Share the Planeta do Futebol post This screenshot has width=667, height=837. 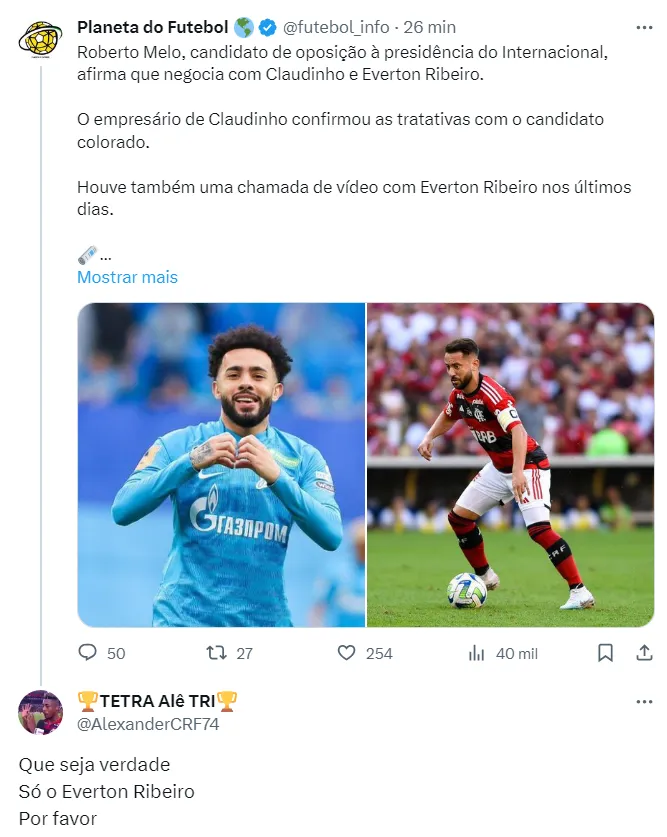645,653
